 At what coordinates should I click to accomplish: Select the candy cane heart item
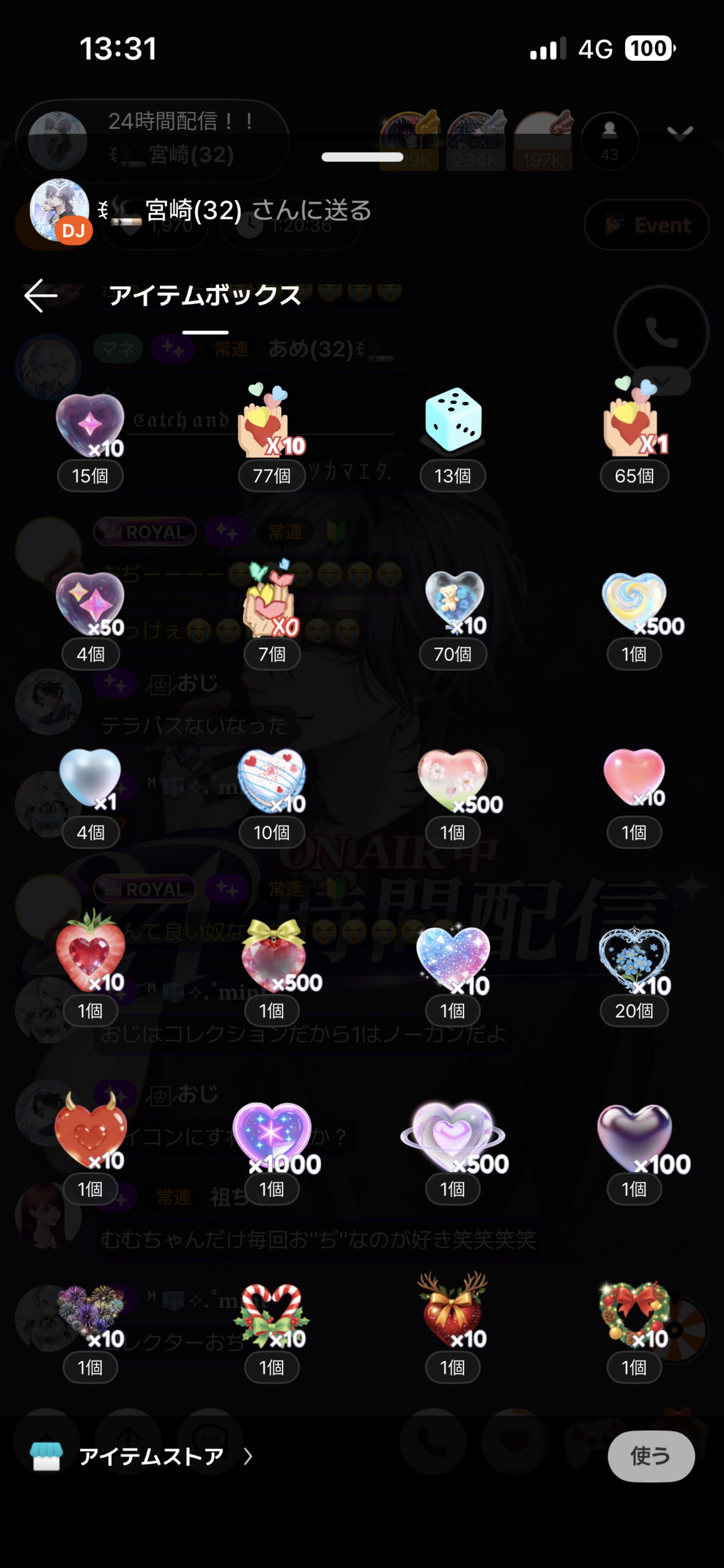point(271,1315)
